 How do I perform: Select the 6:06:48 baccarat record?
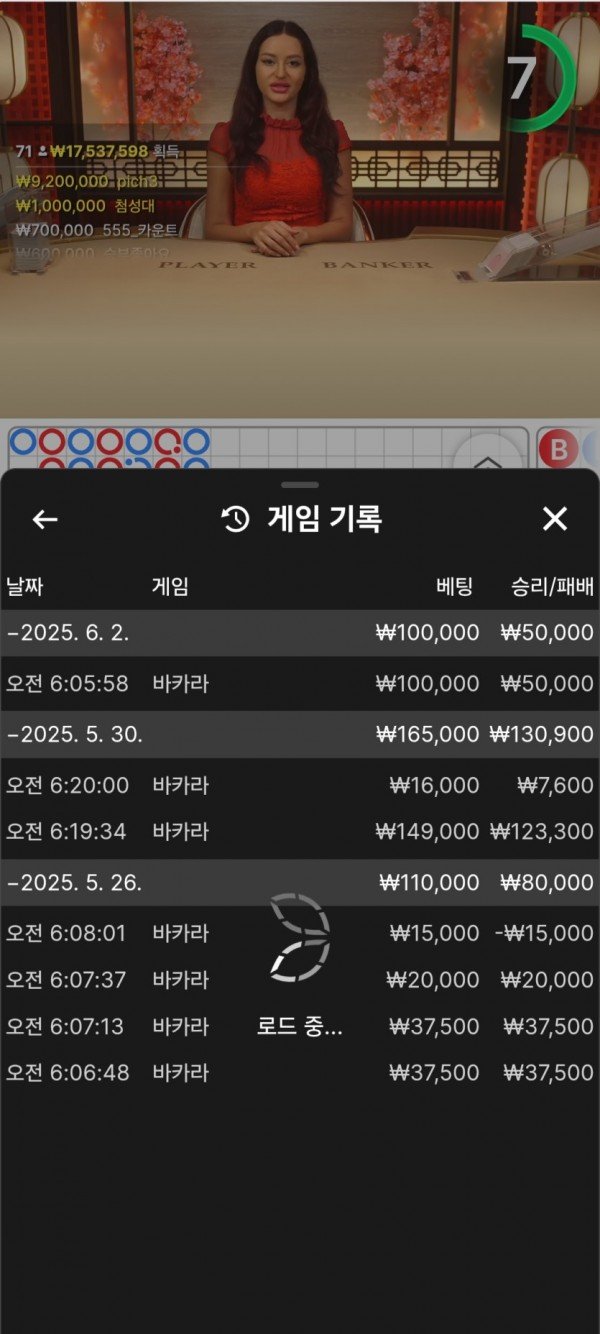[x=300, y=1073]
